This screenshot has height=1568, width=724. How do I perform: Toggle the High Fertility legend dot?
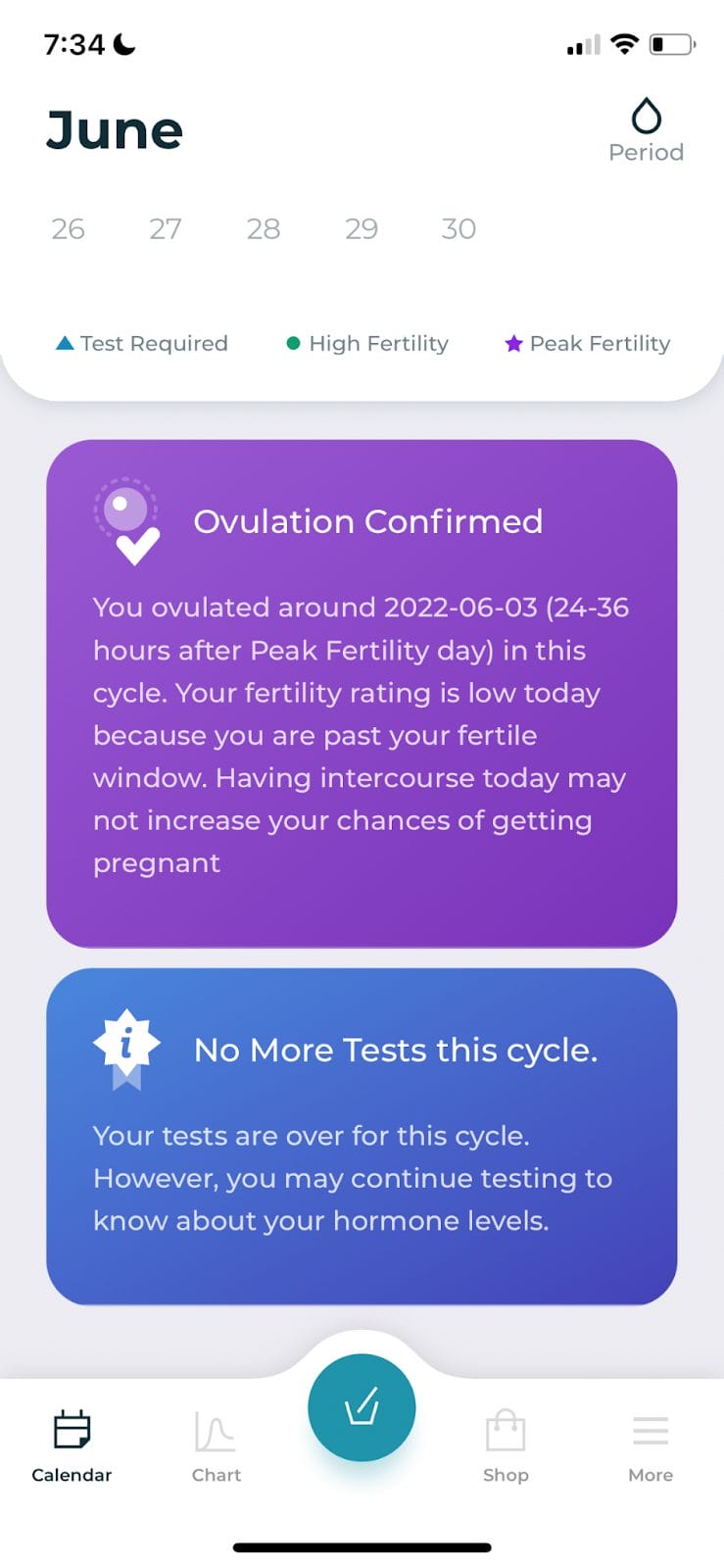pyautogui.click(x=293, y=343)
